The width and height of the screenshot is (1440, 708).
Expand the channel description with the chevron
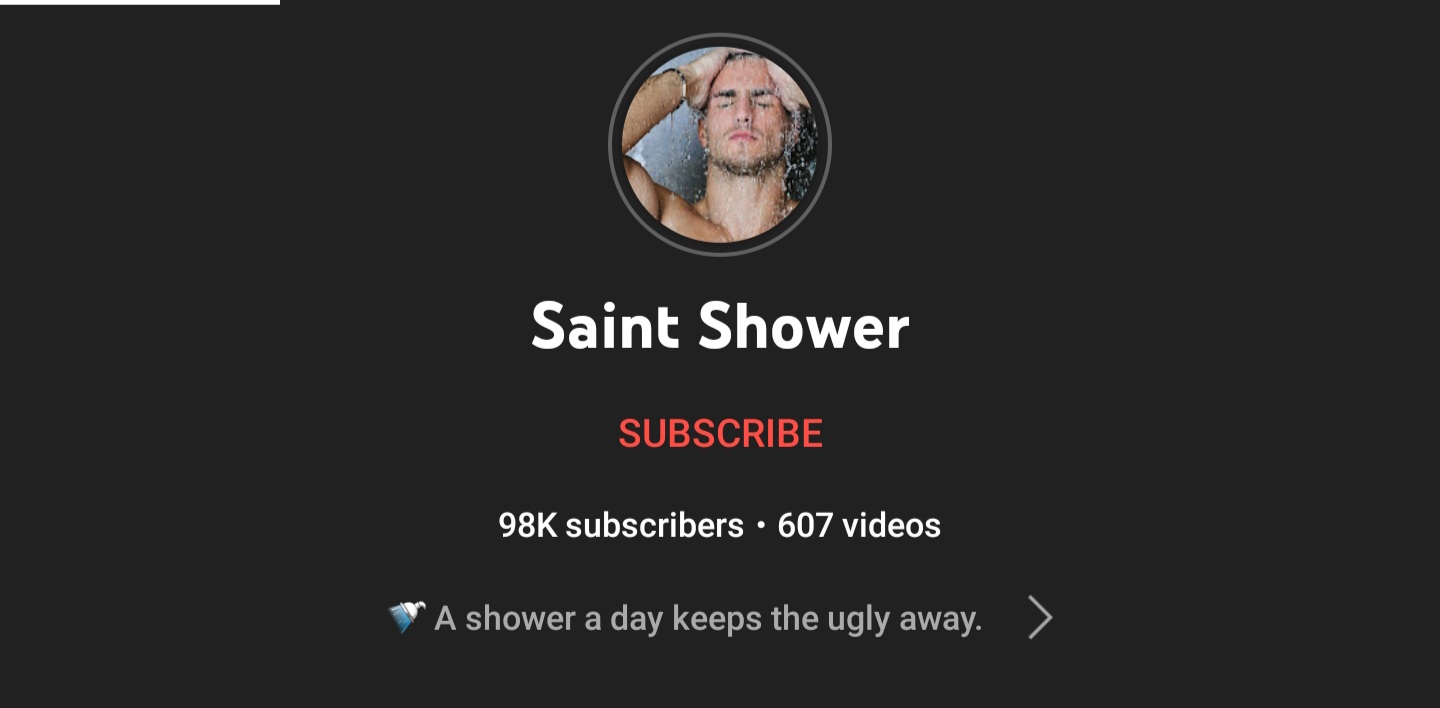point(1040,618)
